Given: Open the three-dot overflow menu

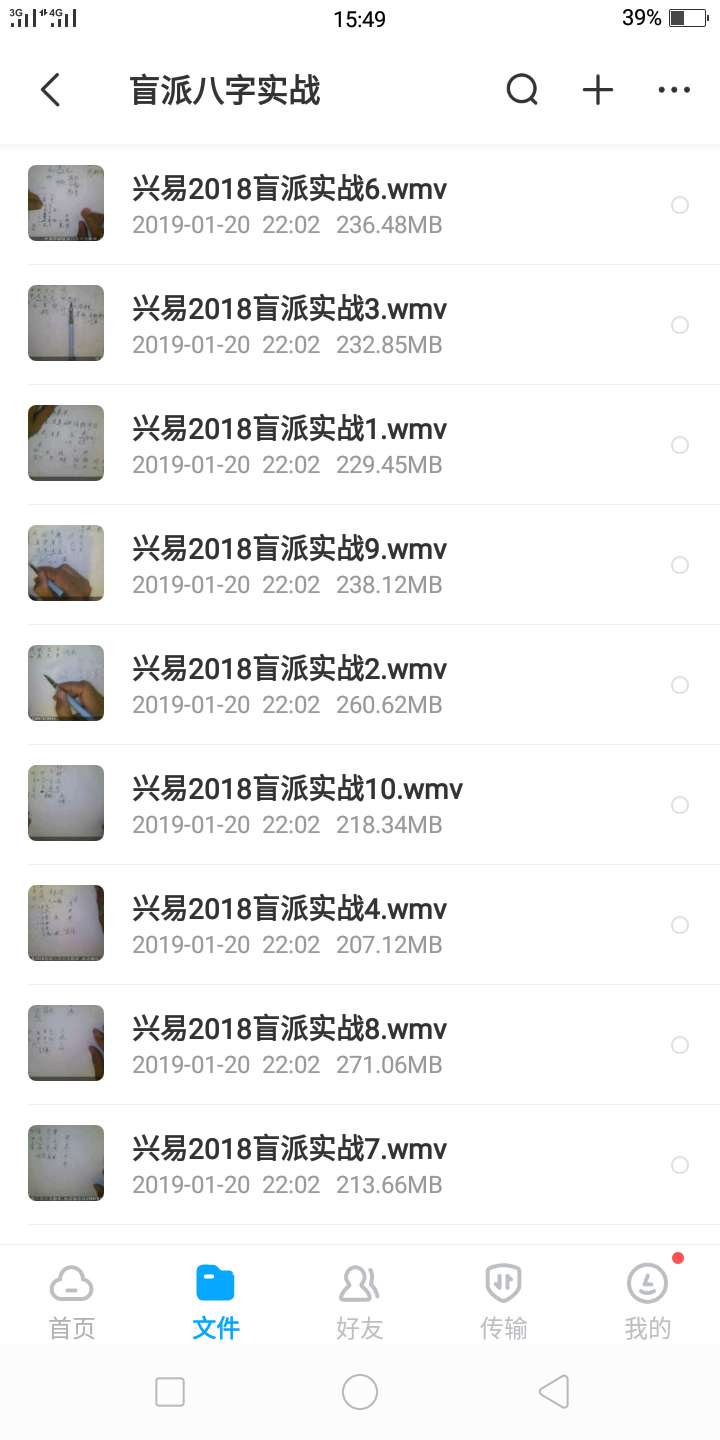Looking at the screenshot, I should pos(674,90).
